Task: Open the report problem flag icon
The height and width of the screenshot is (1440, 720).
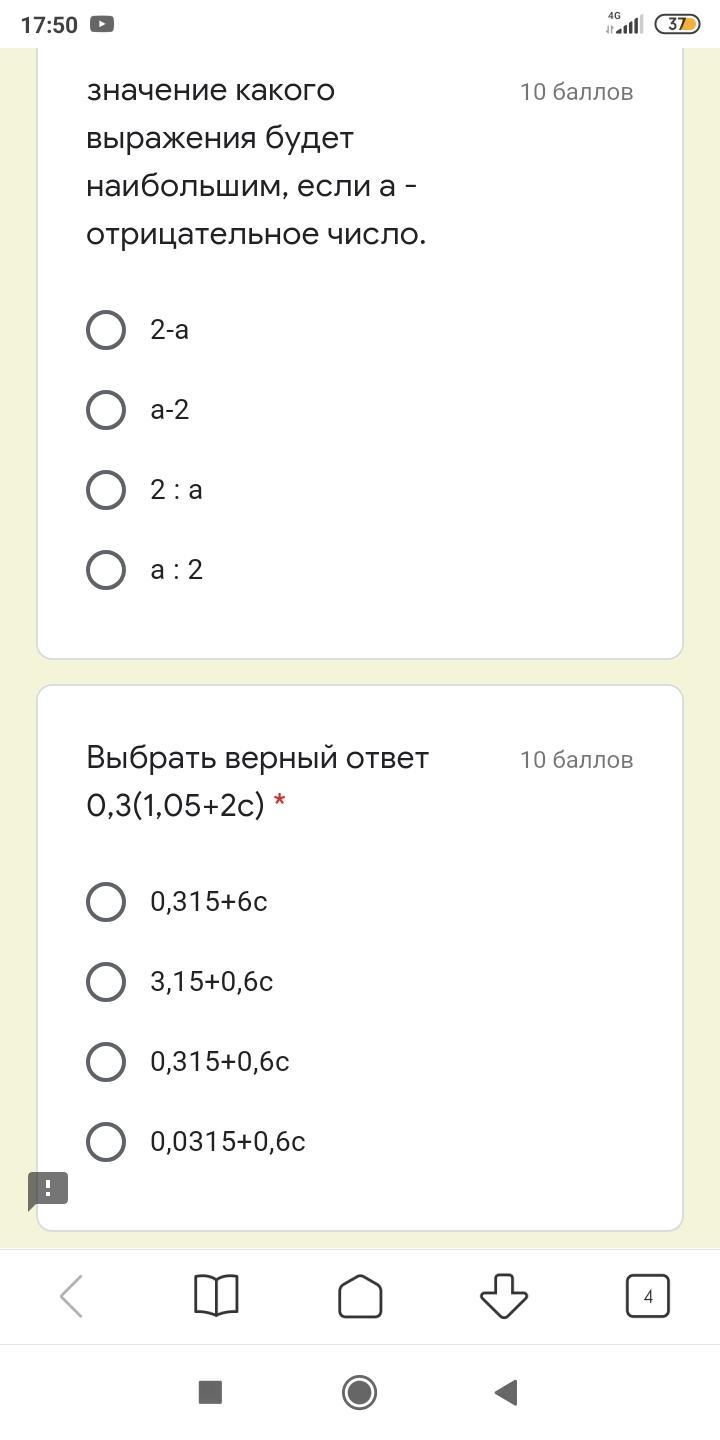Action: 47,1190
